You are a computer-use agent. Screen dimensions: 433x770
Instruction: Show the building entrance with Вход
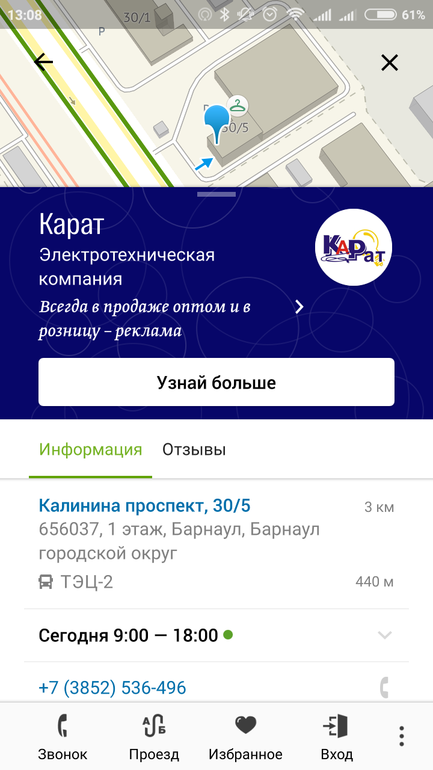click(x=337, y=736)
